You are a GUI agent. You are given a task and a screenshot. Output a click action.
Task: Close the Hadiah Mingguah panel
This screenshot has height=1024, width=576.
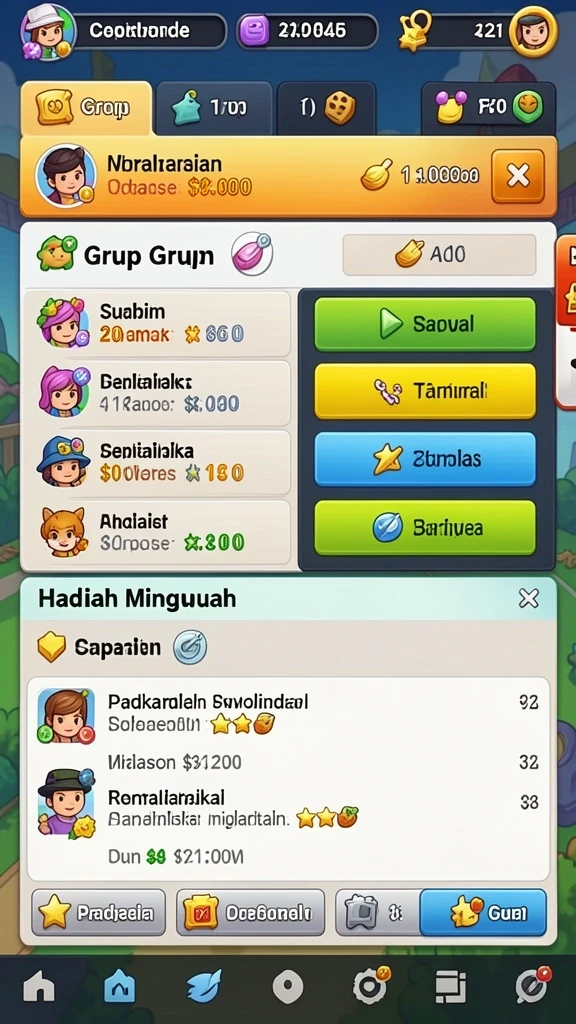coord(528,598)
